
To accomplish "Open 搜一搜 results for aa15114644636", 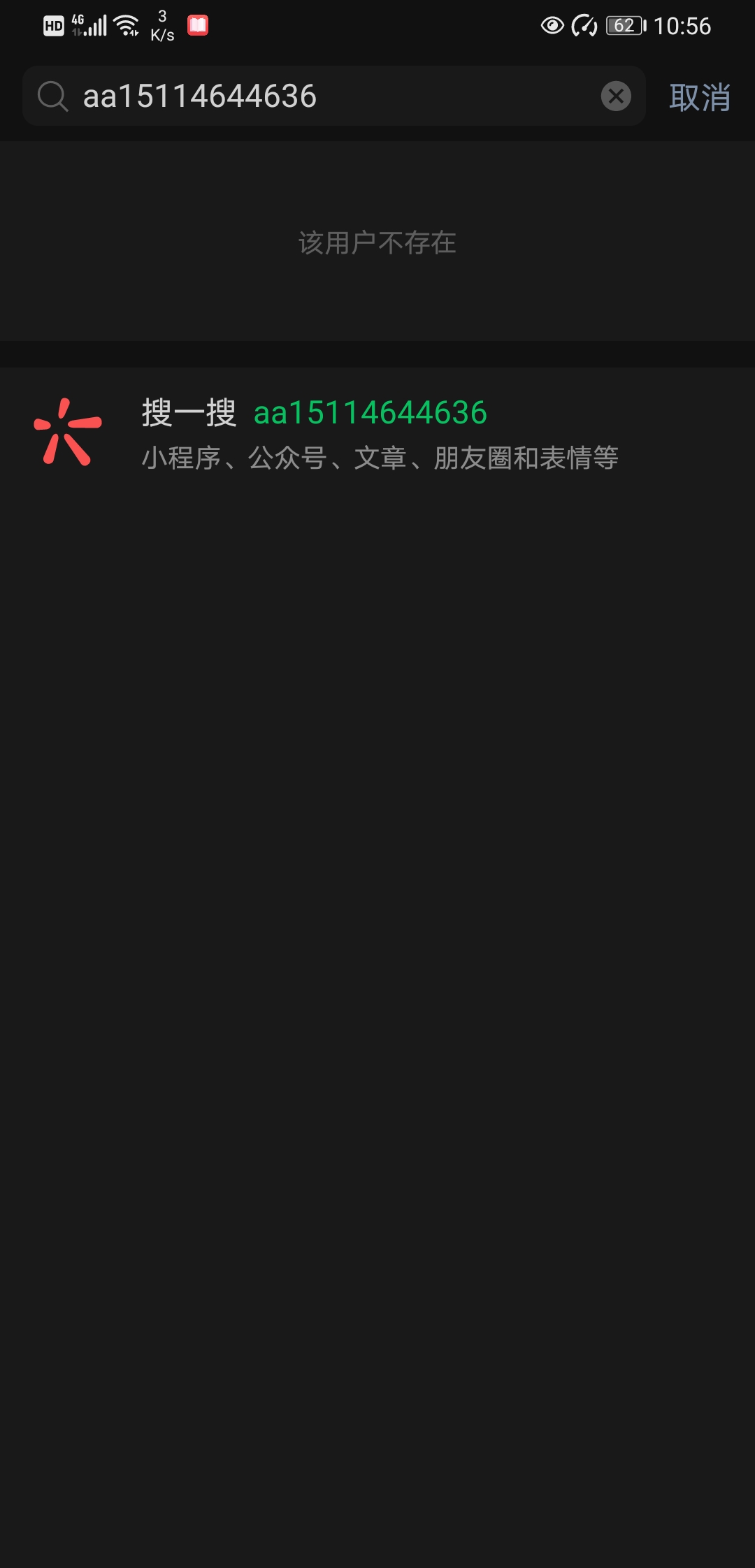I will coord(377,433).
